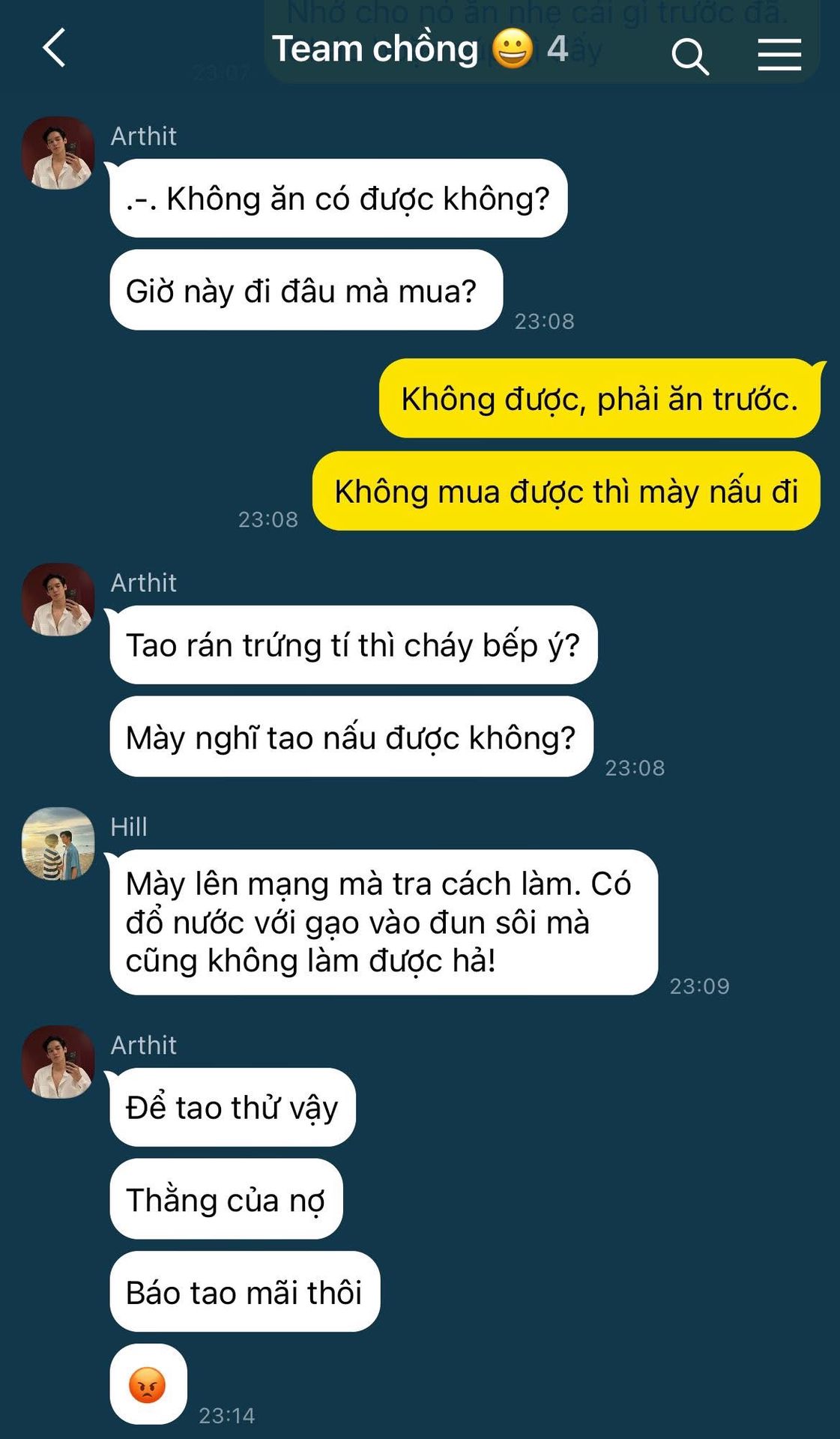Search within this group chat
The image size is (840, 1439).
pos(689,56)
